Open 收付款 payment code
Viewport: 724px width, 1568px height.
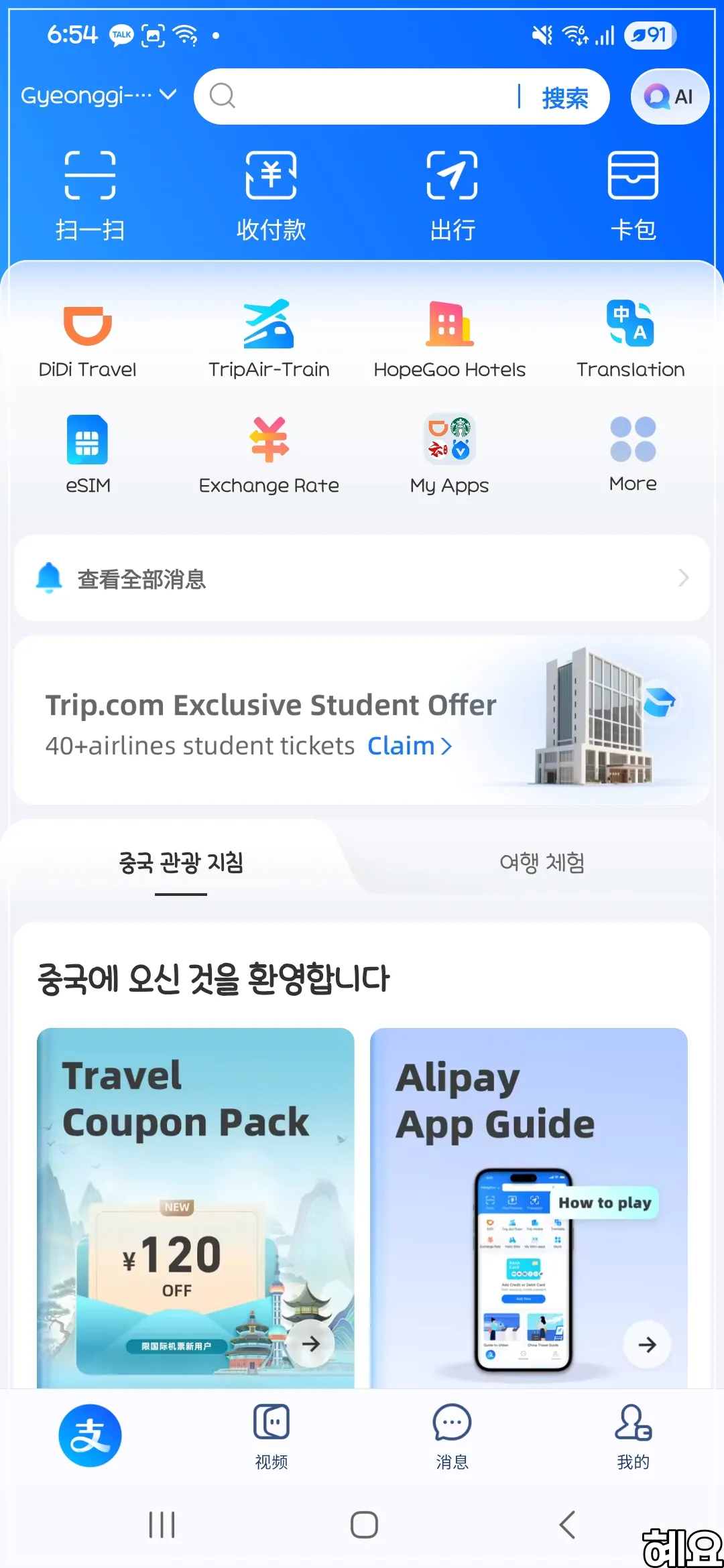(271, 194)
